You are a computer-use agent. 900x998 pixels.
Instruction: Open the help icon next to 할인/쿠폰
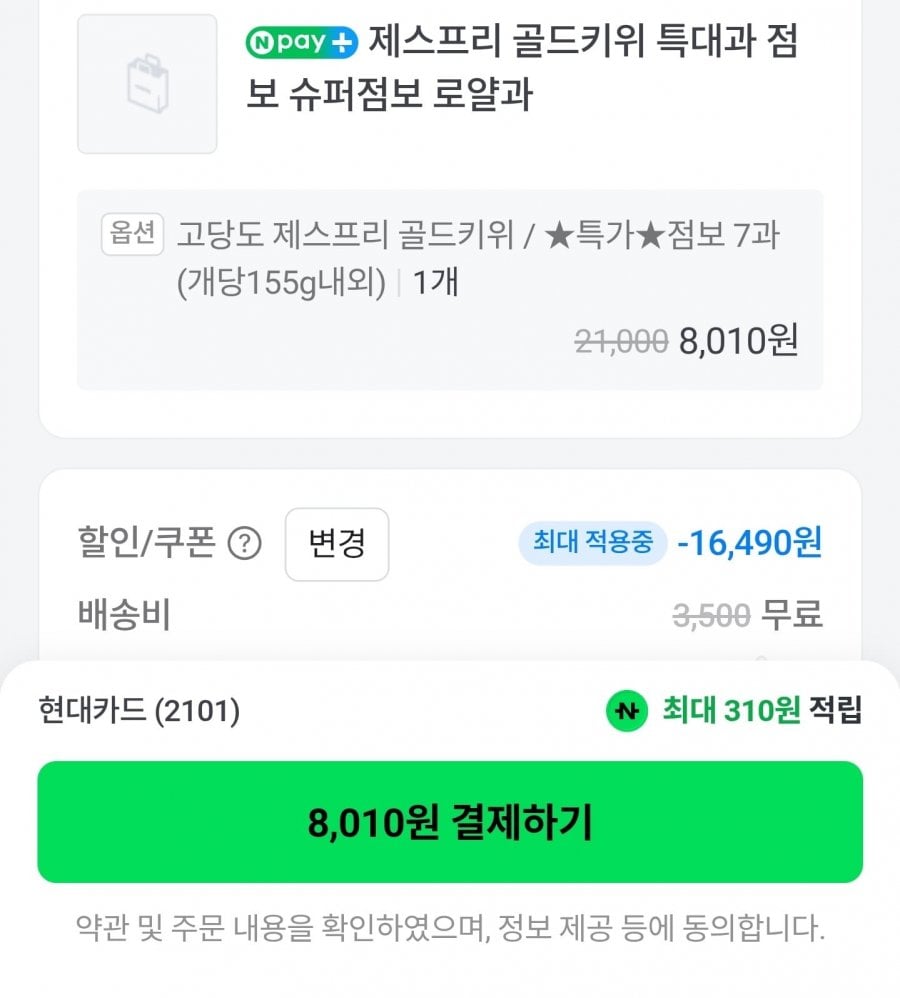(244, 545)
